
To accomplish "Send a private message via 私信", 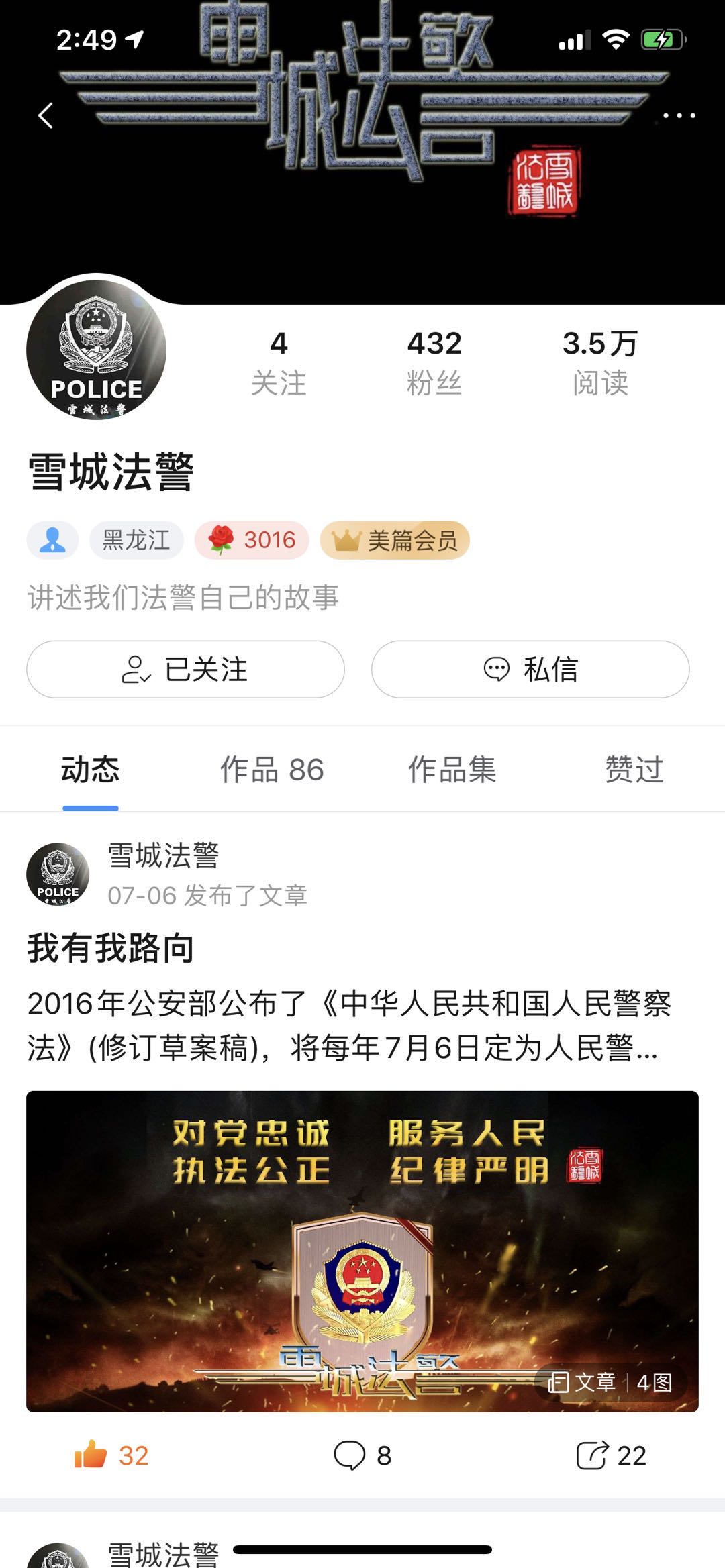I will click(x=530, y=669).
